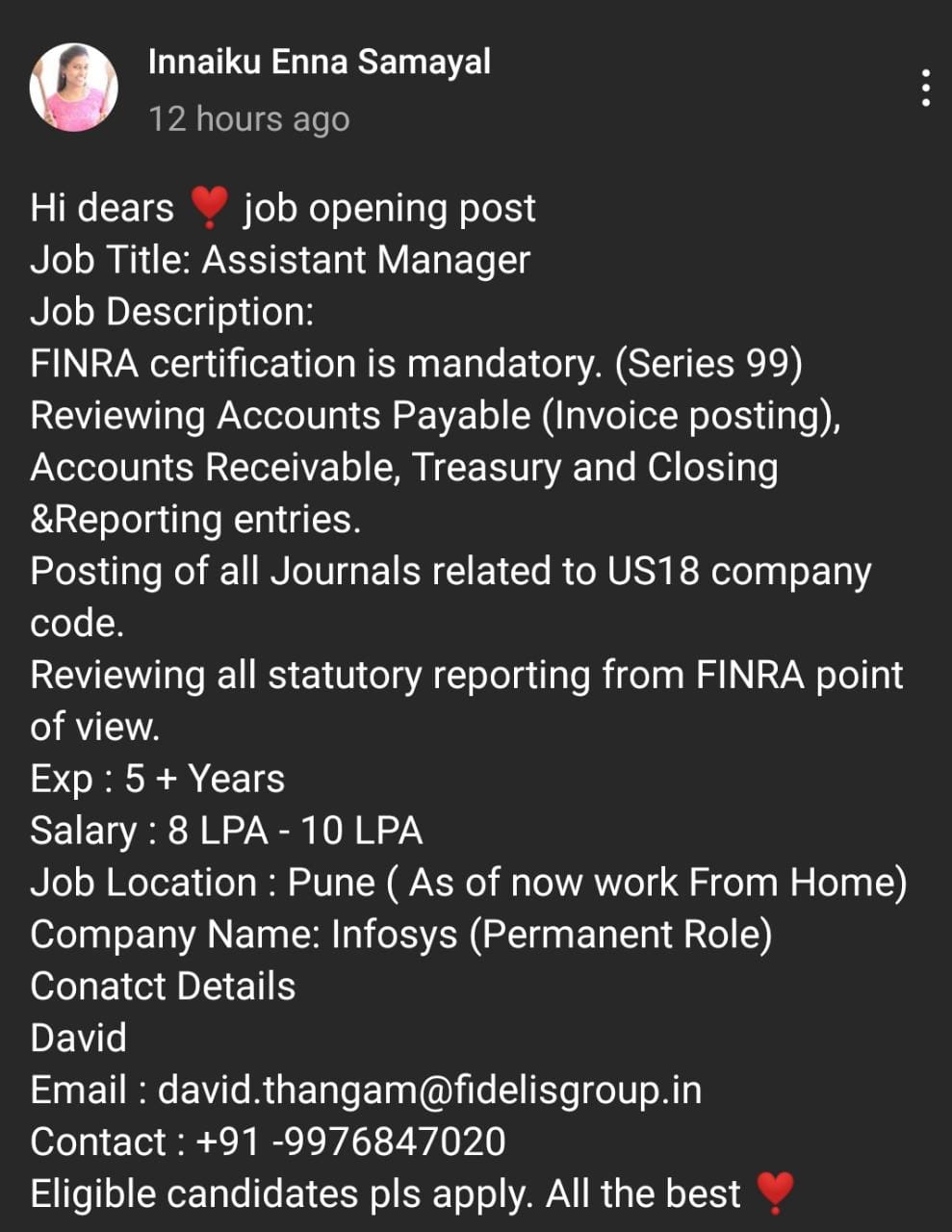Open Innaiku Enna Samayal's profile picture
The image size is (952, 1232).
coord(74,88)
